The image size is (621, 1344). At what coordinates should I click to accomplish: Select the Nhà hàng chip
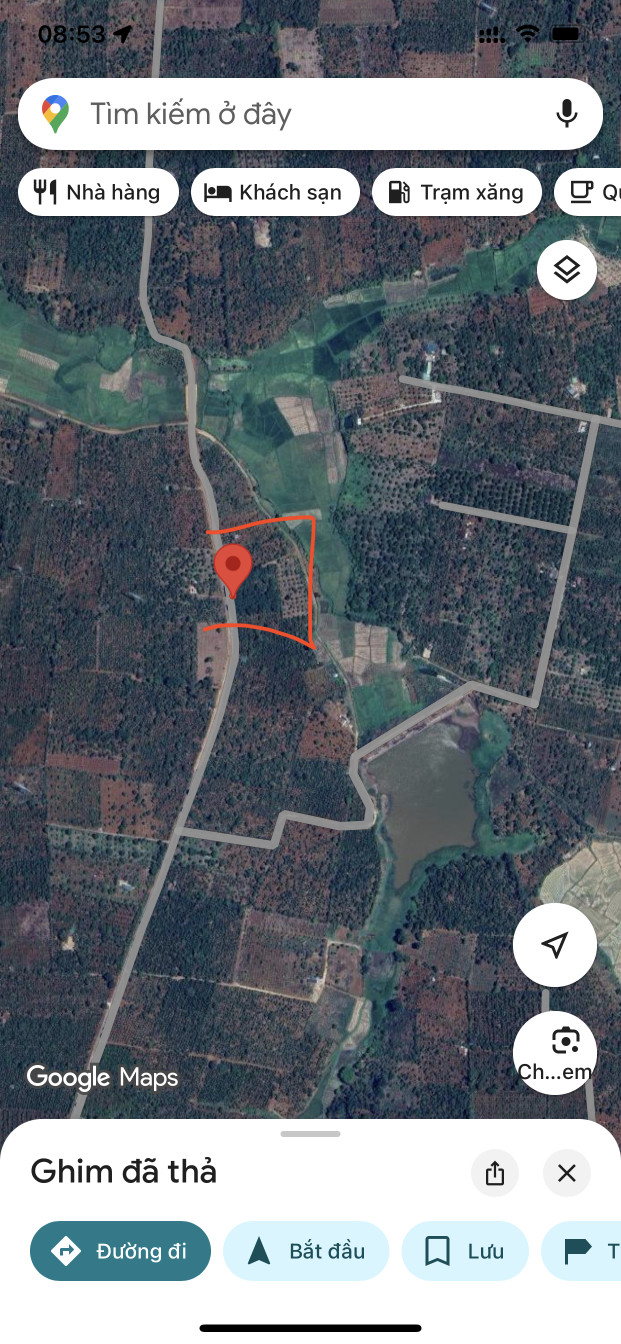click(x=98, y=193)
